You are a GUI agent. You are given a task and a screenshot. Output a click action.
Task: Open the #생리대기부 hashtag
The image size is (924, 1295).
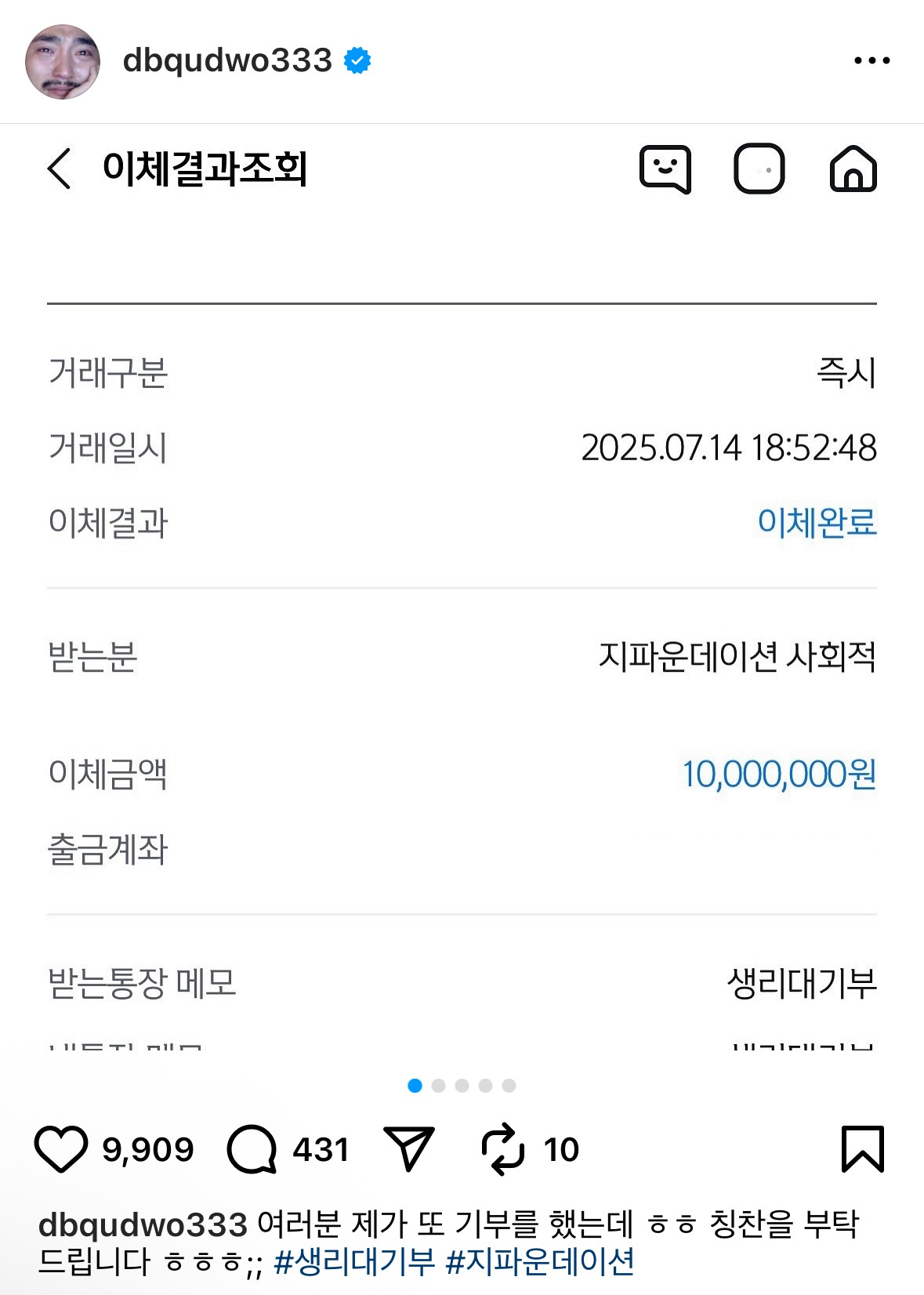(x=354, y=1262)
